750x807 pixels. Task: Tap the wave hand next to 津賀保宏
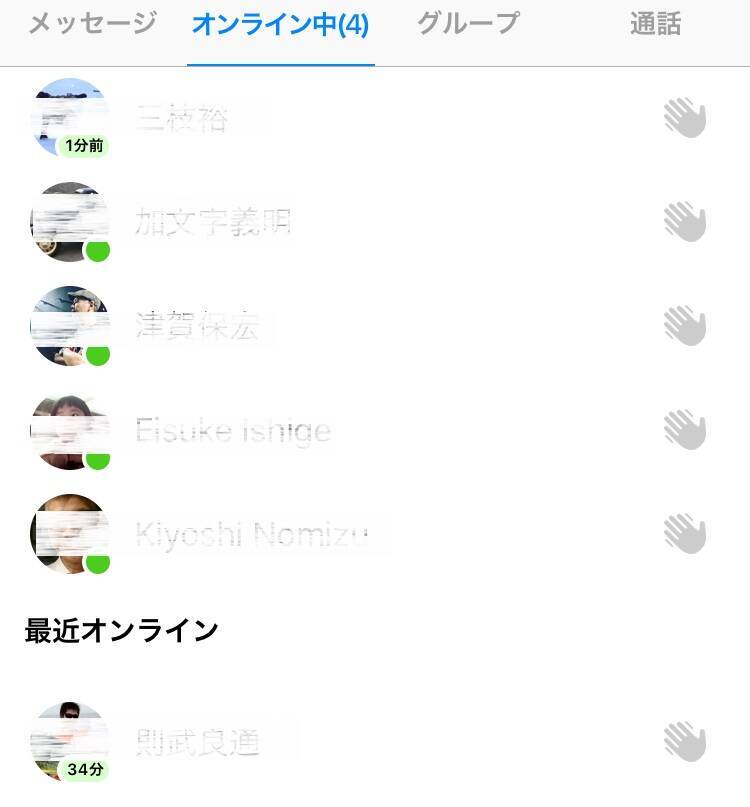tap(685, 326)
